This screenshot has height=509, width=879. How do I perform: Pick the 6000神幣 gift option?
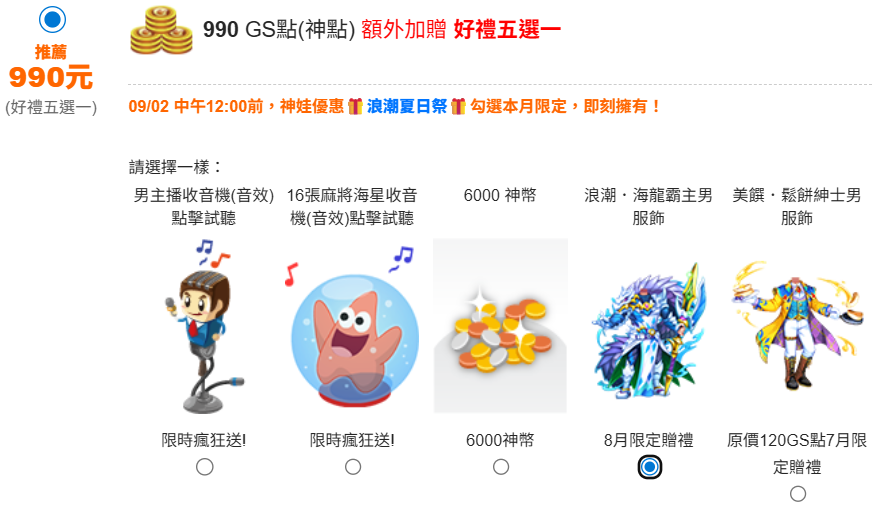tap(501, 467)
